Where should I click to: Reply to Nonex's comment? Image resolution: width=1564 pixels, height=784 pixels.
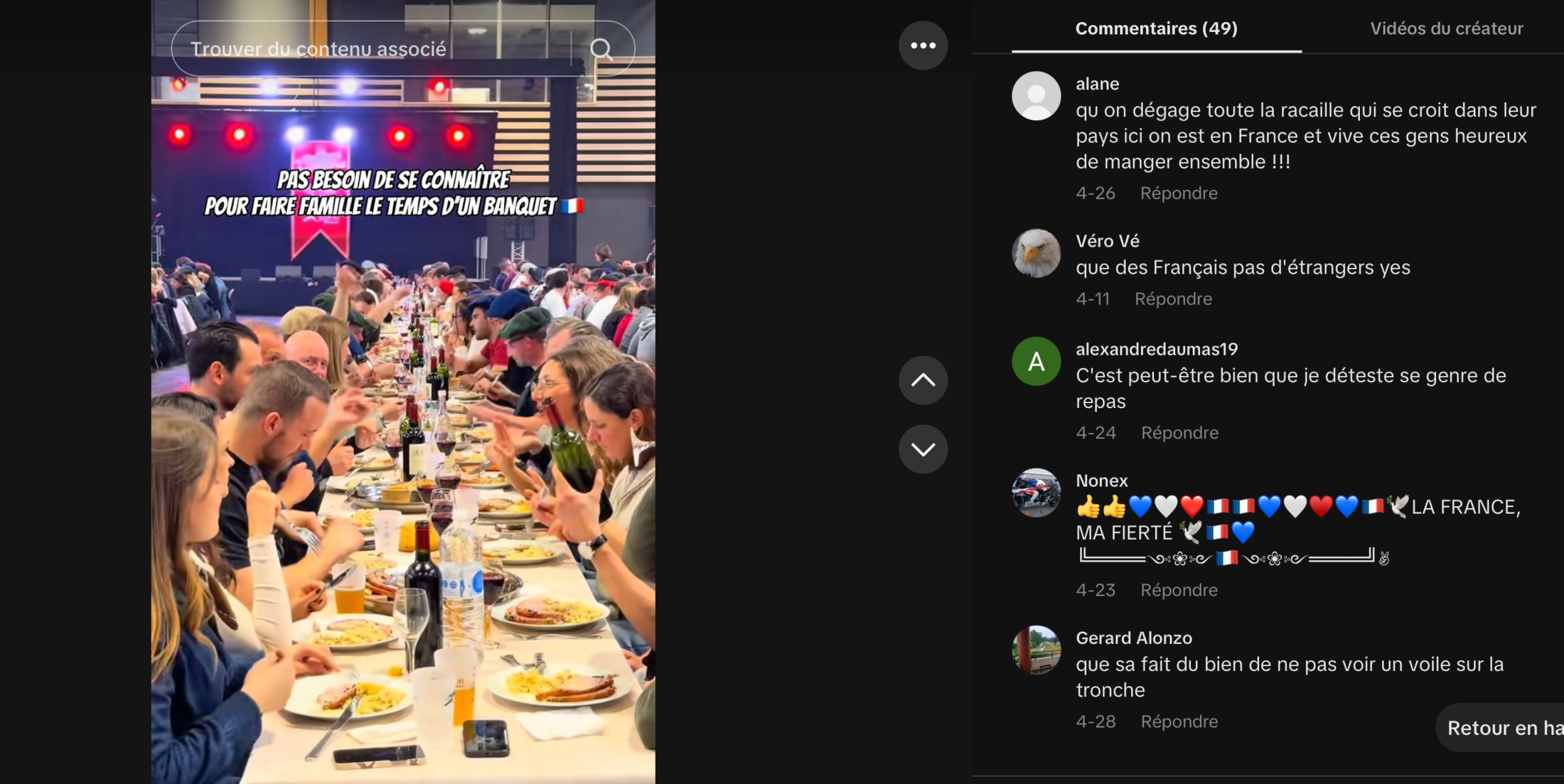click(x=1179, y=590)
